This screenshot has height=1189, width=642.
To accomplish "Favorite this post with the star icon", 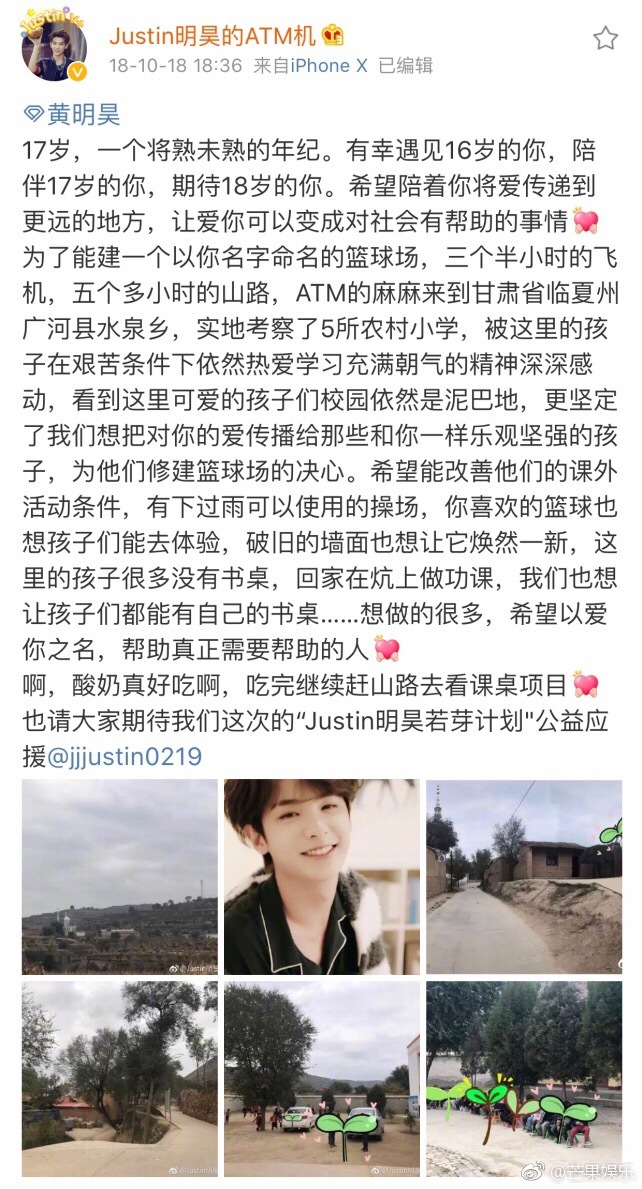I will tap(605, 39).
